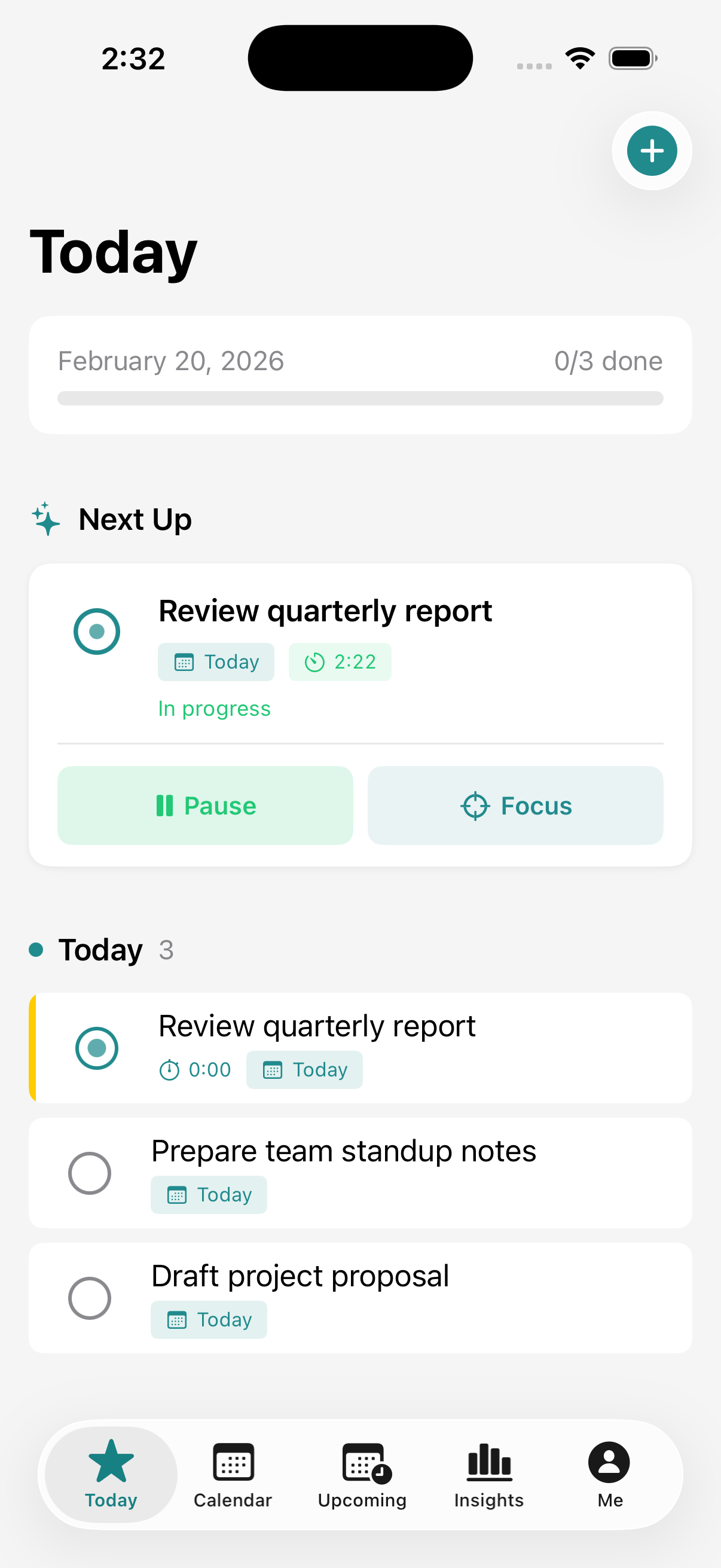Check off Draft project proposal
Screen dimensions: 721x1568
coord(90,1298)
